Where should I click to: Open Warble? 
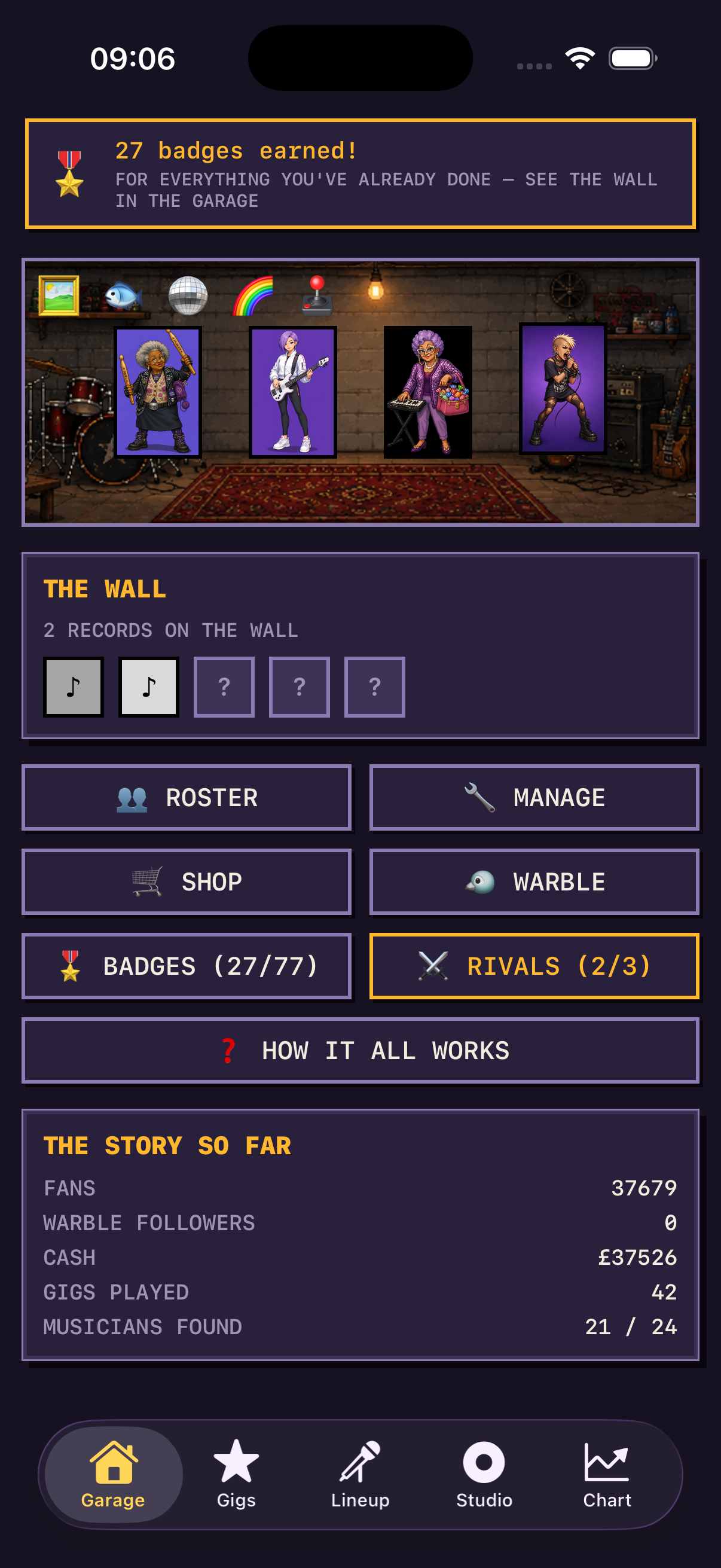(x=534, y=881)
